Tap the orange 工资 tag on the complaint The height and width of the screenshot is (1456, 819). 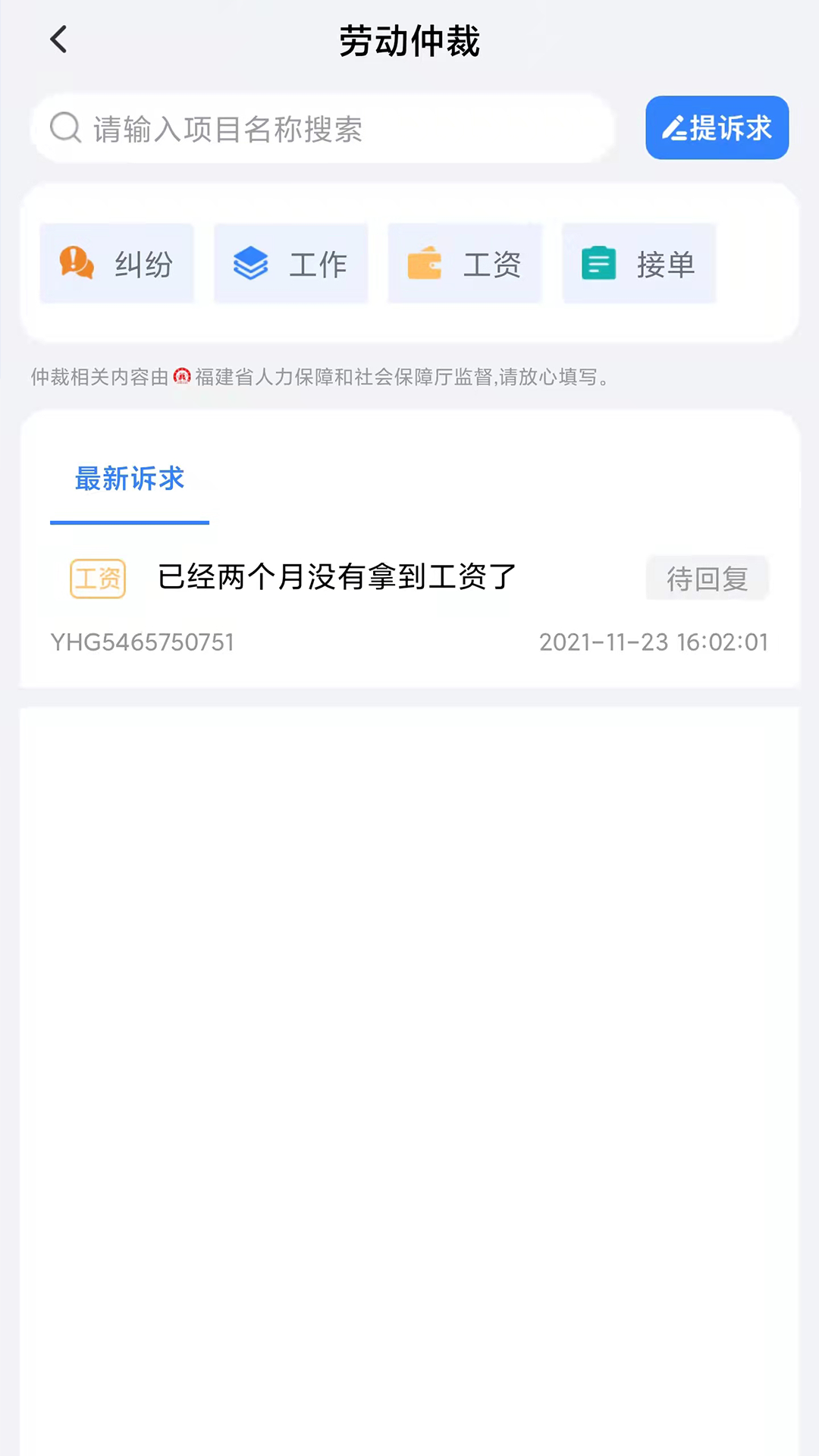point(97,578)
